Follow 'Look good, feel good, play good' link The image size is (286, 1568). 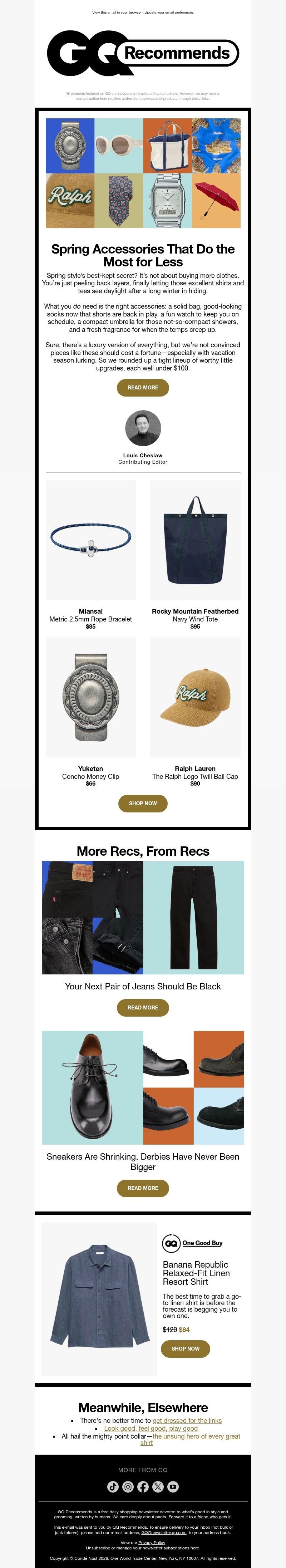(150, 1428)
